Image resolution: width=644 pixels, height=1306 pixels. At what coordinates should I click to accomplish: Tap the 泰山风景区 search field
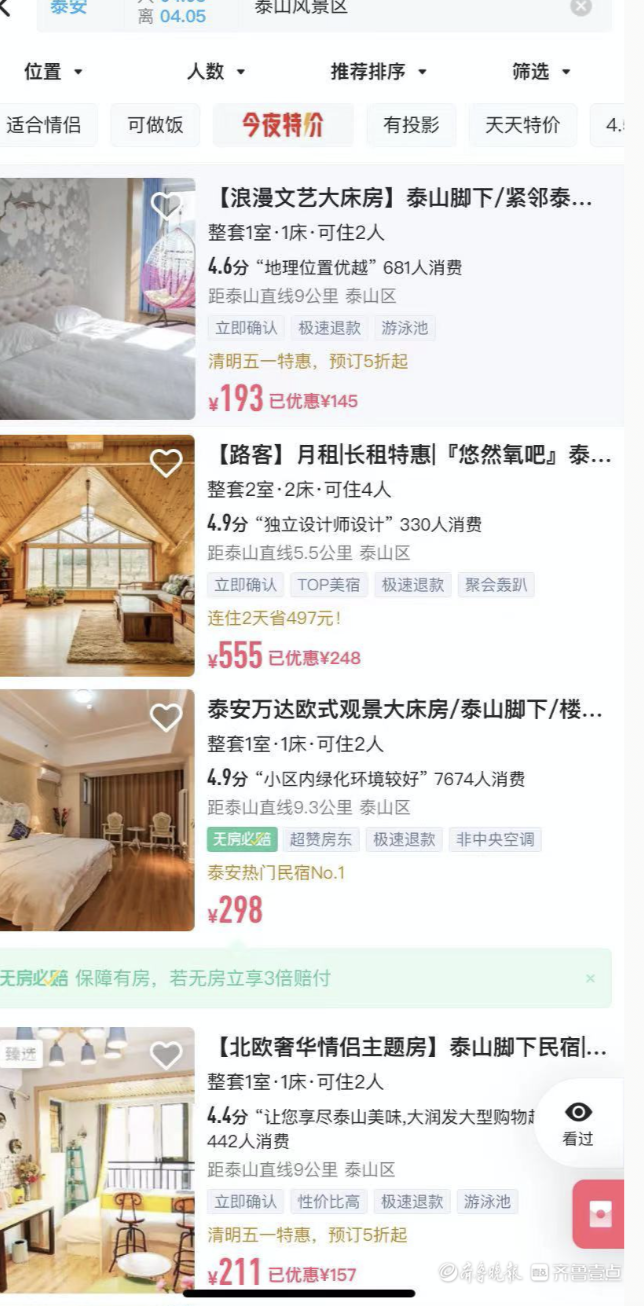click(x=400, y=9)
